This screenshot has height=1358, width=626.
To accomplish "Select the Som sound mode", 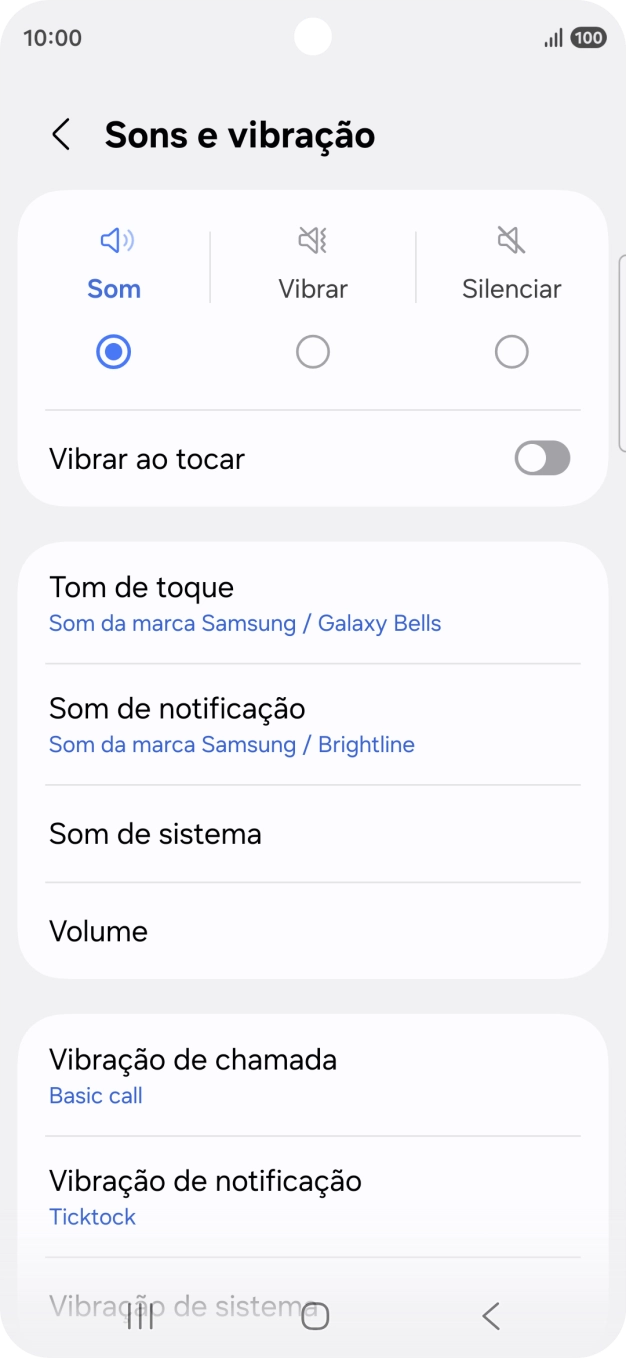I will (114, 351).
